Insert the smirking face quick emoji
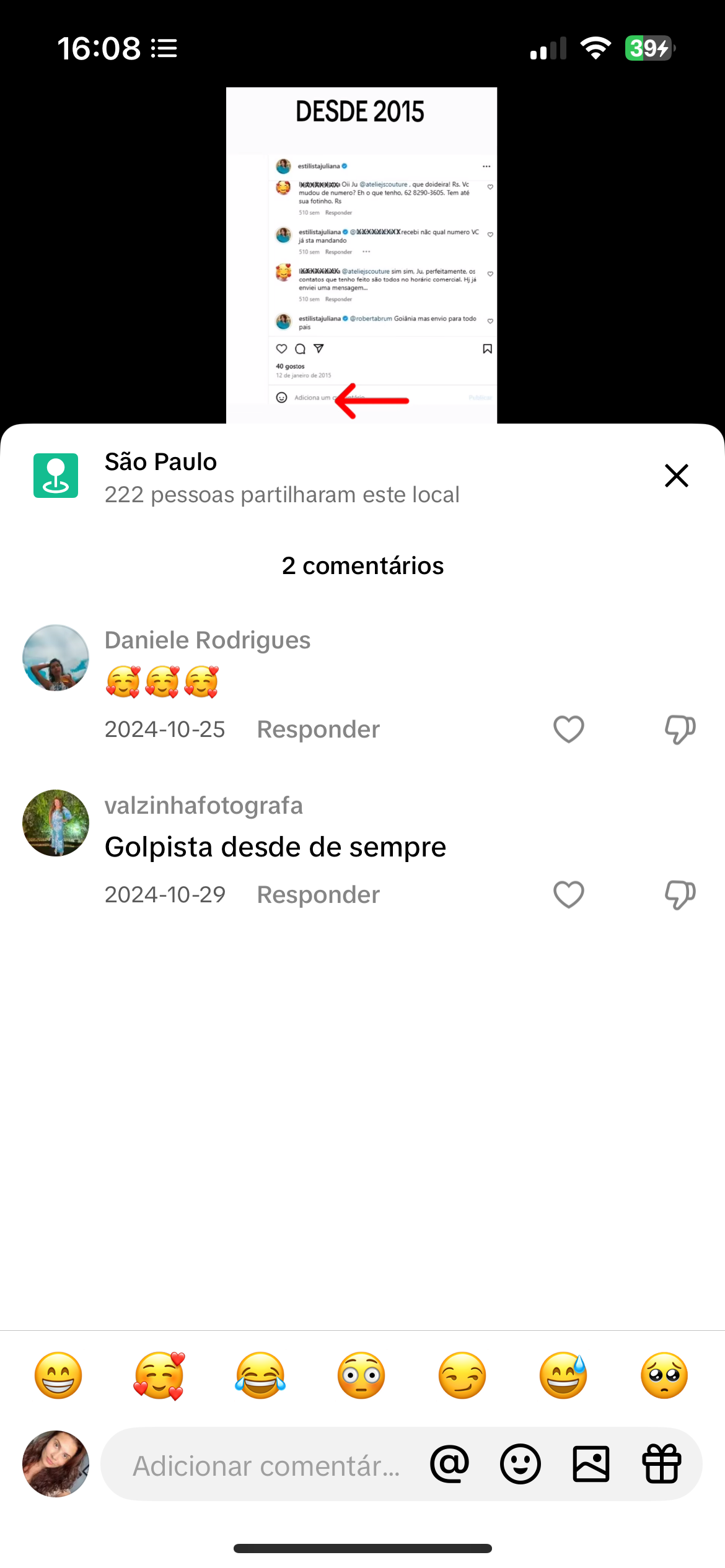Viewport: 725px width, 1568px height. pos(462,1375)
